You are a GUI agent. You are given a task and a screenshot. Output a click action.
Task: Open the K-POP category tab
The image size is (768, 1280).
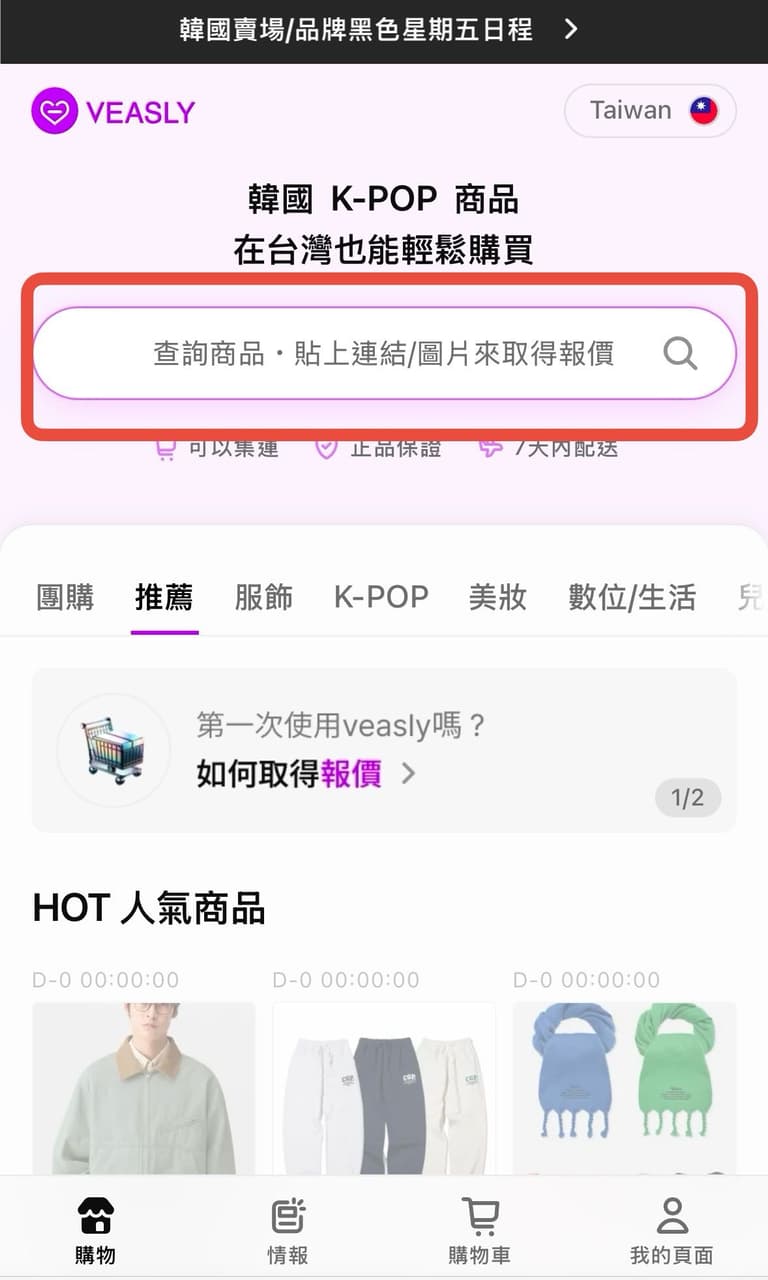381,597
